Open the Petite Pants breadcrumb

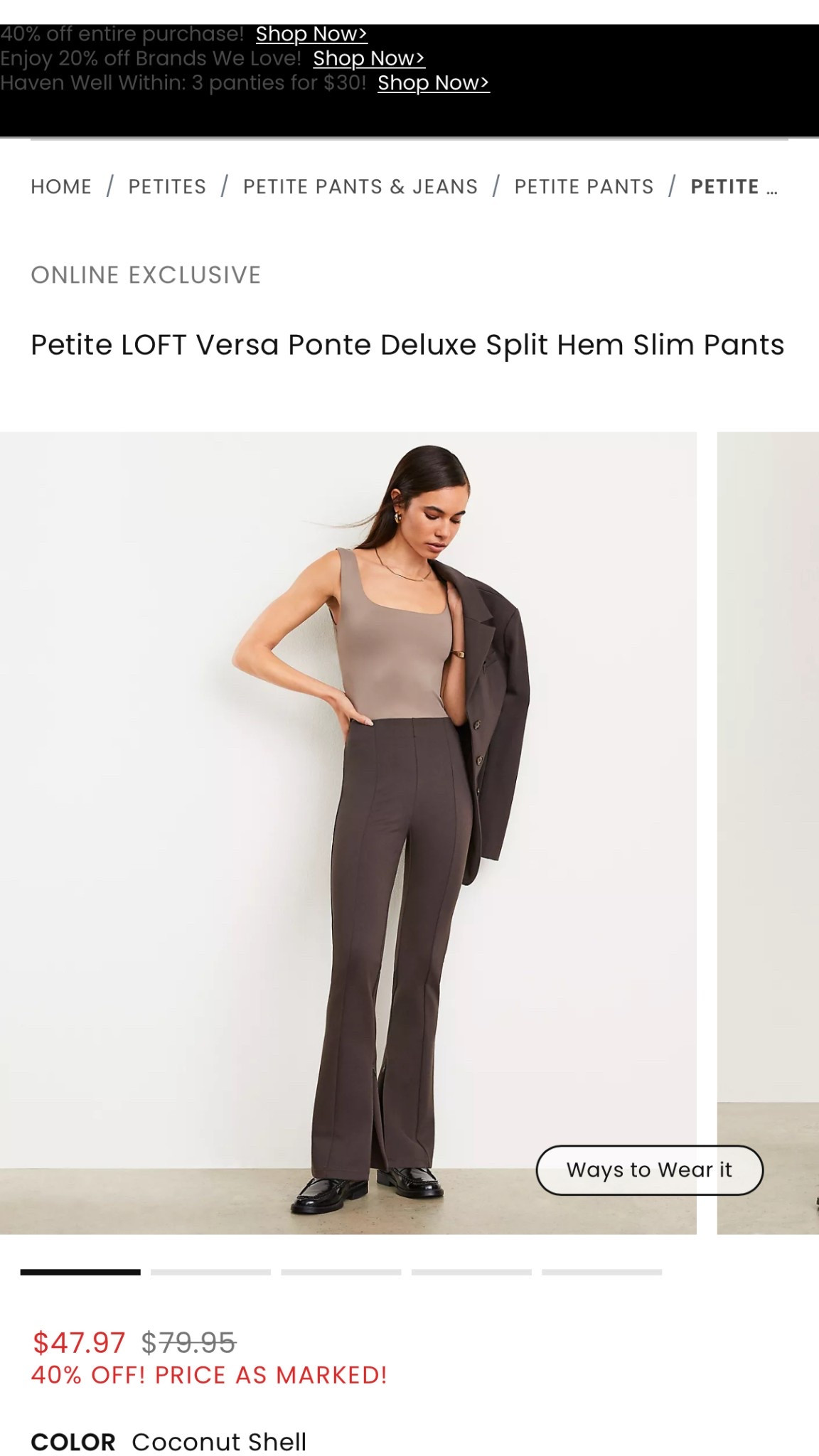[584, 187]
